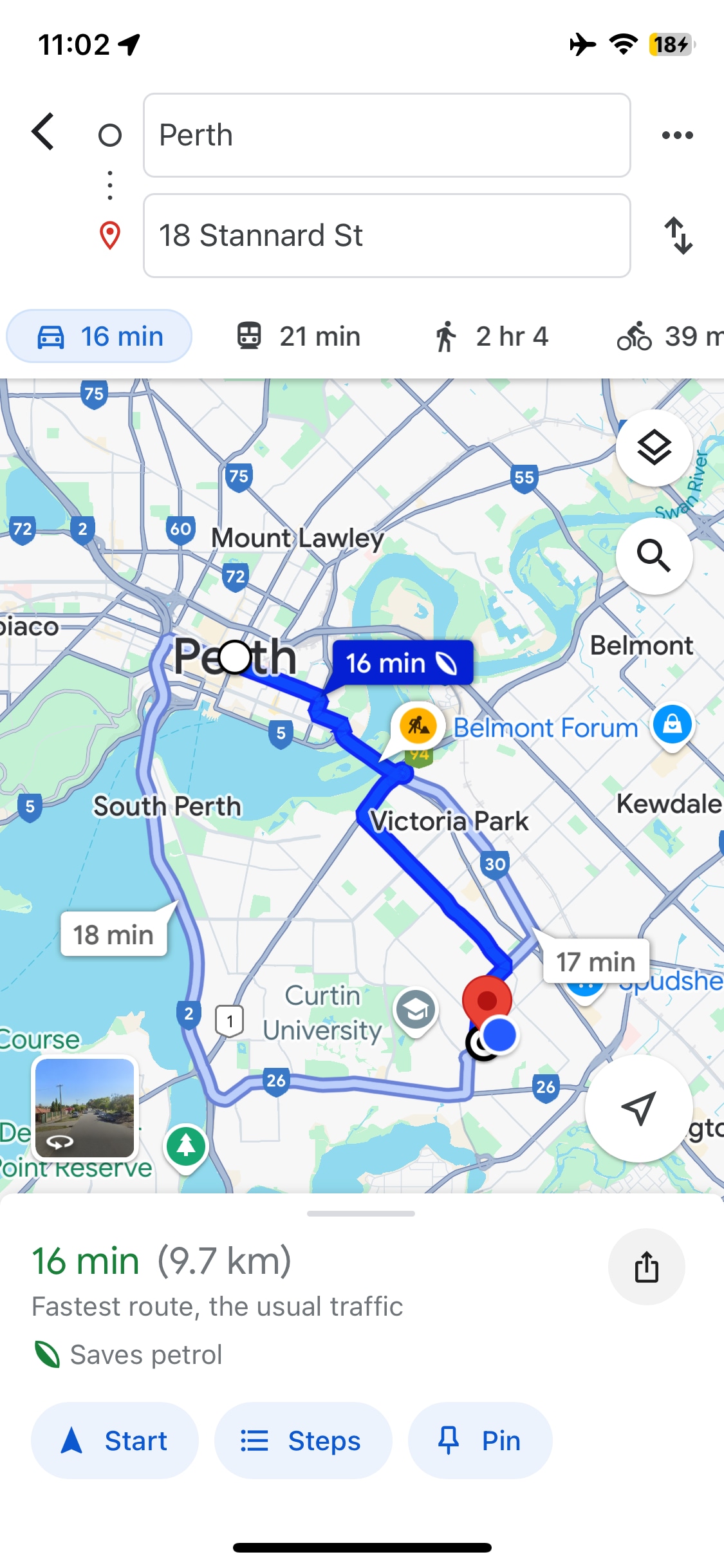The width and height of the screenshot is (724, 1568).
Task: Open the Street View thumbnail
Action: (x=85, y=1108)
